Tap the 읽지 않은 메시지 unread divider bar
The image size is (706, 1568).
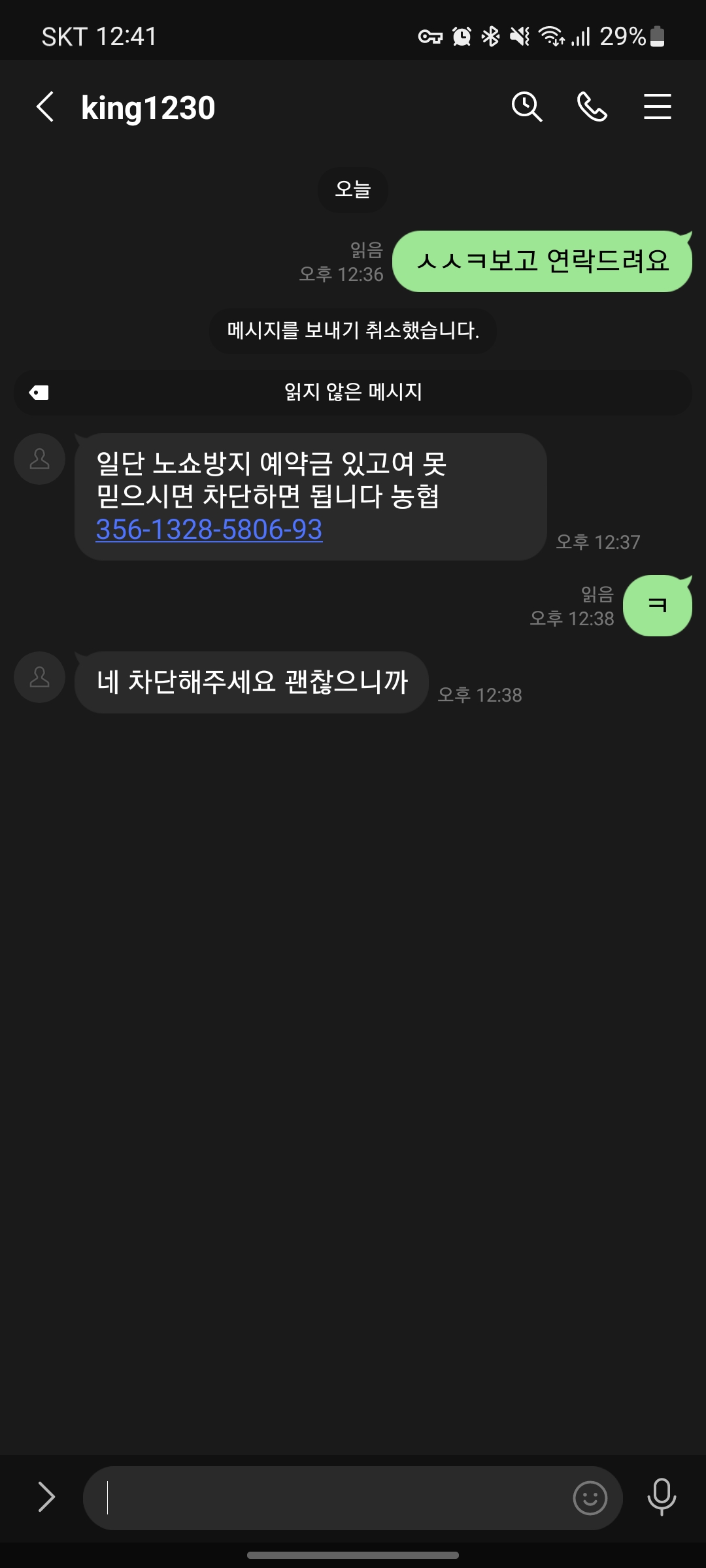(353, 393)
